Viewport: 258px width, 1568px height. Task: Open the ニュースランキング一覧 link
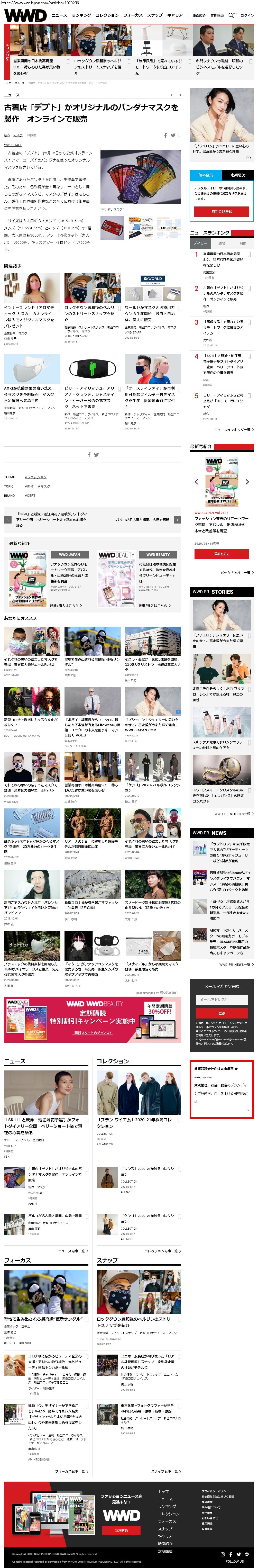233,430
